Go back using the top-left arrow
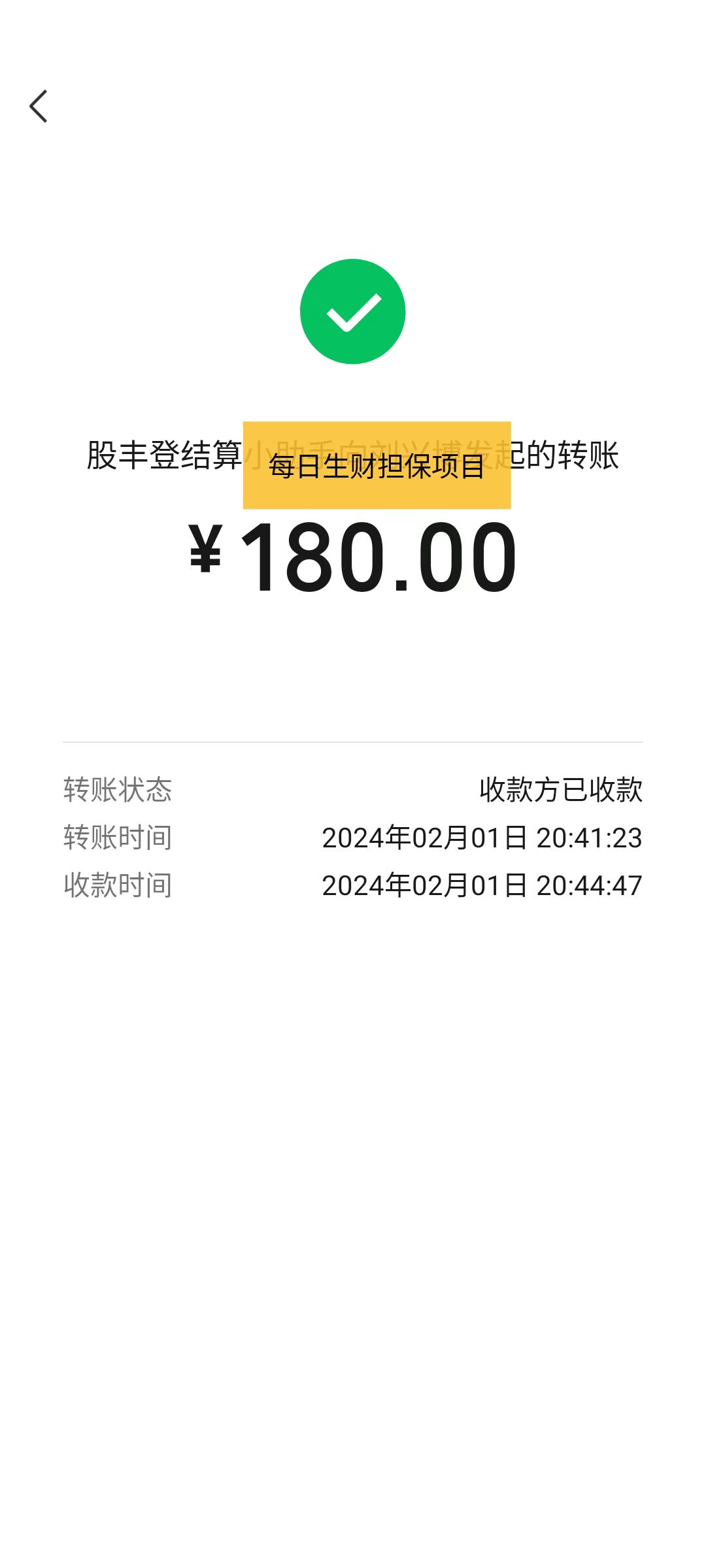Viewport: 706px width, 1568px height. tap(39, 106)
